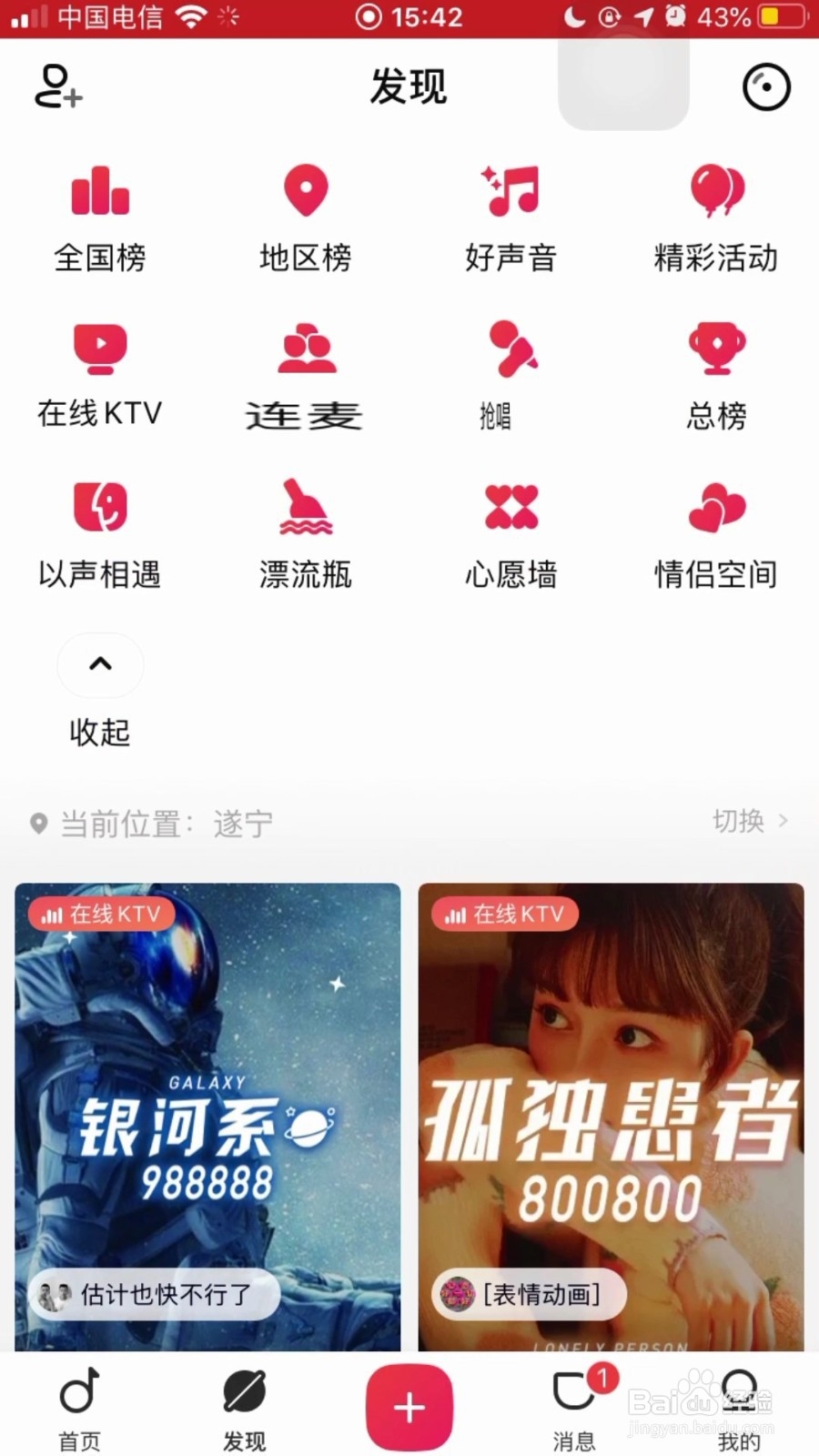Enter 在线KTV

pyautogui.click(x=100, y=375)
